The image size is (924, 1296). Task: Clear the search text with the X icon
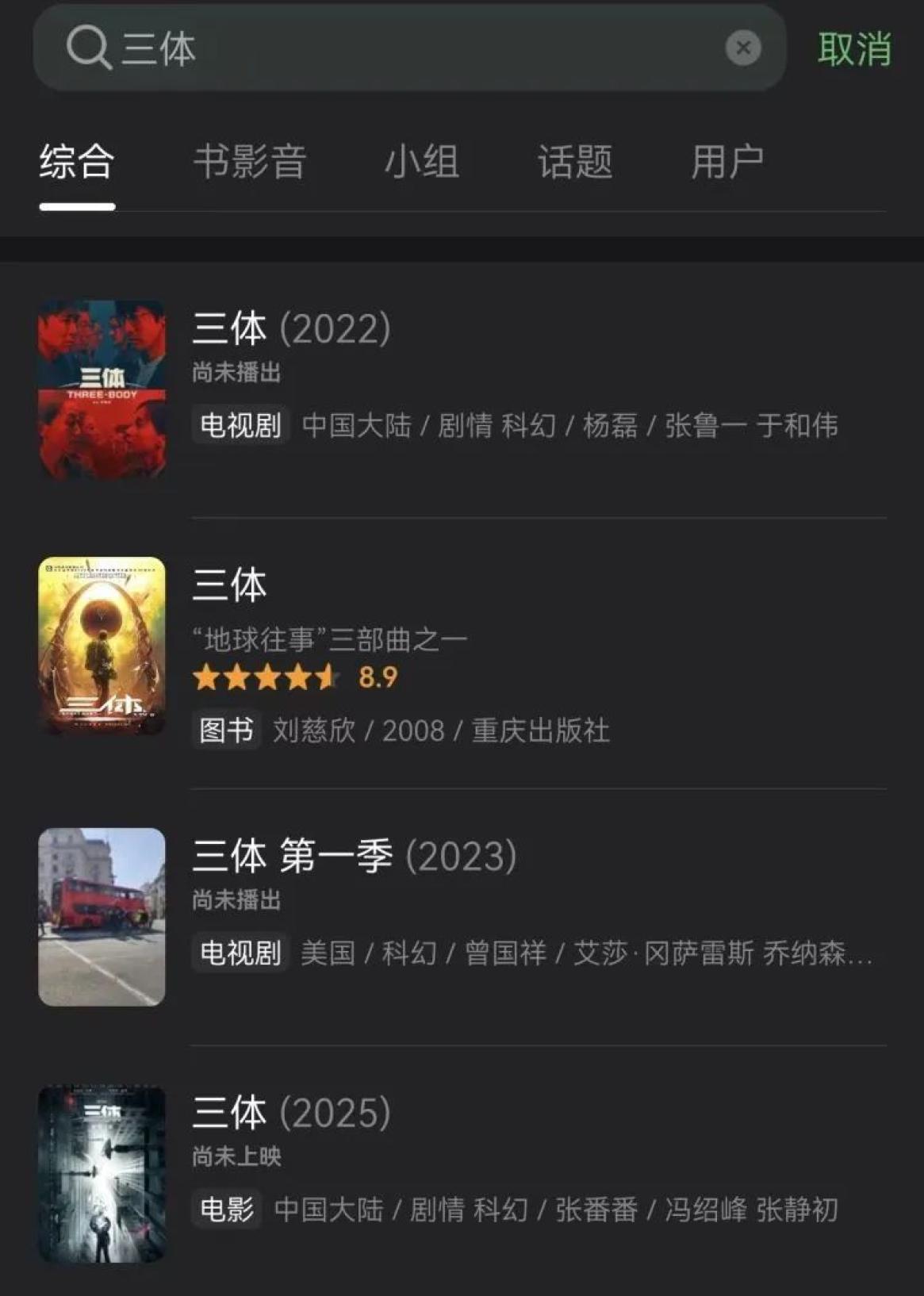[743, 48]
